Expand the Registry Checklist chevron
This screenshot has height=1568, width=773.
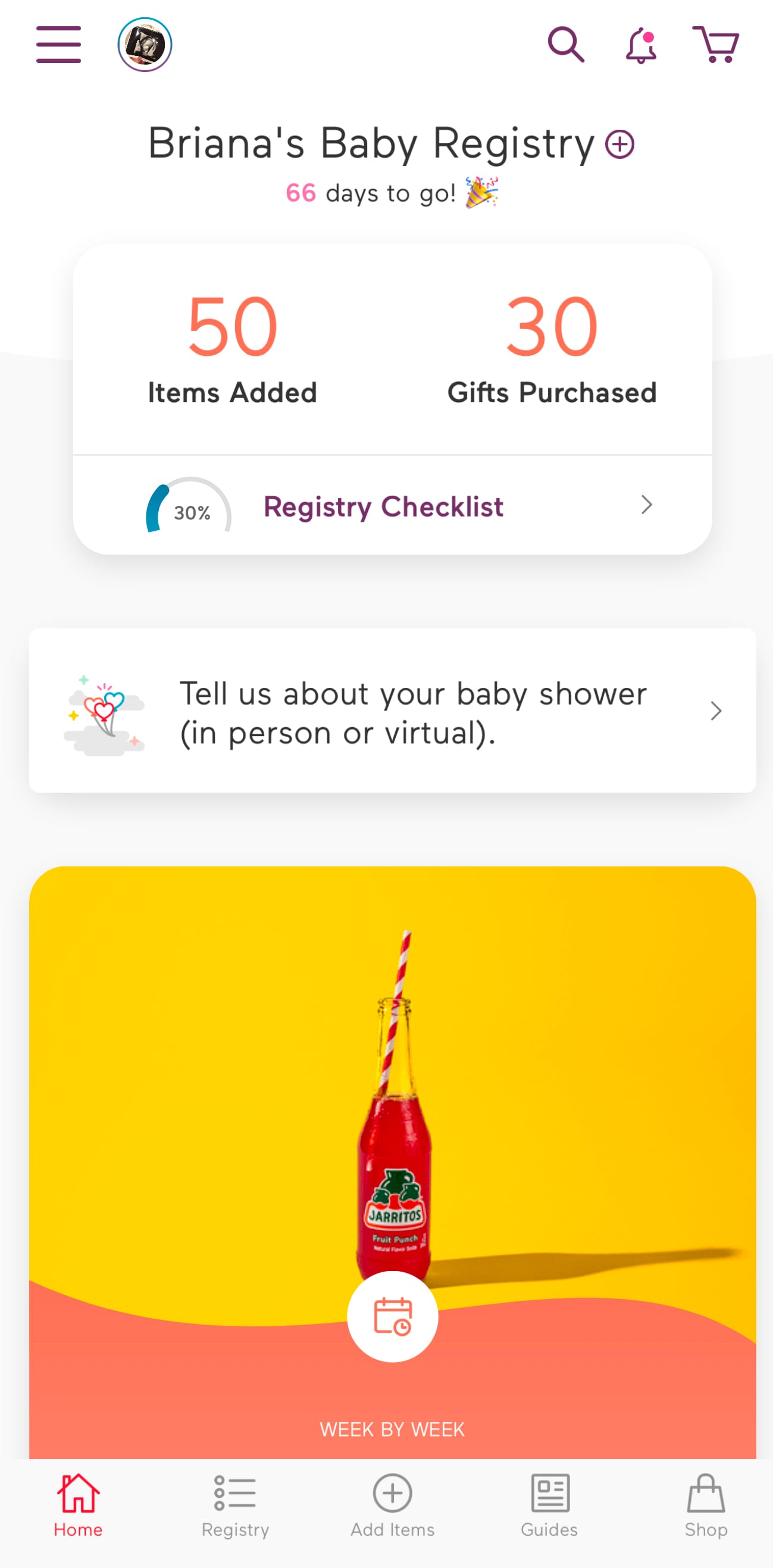(646, 505)
